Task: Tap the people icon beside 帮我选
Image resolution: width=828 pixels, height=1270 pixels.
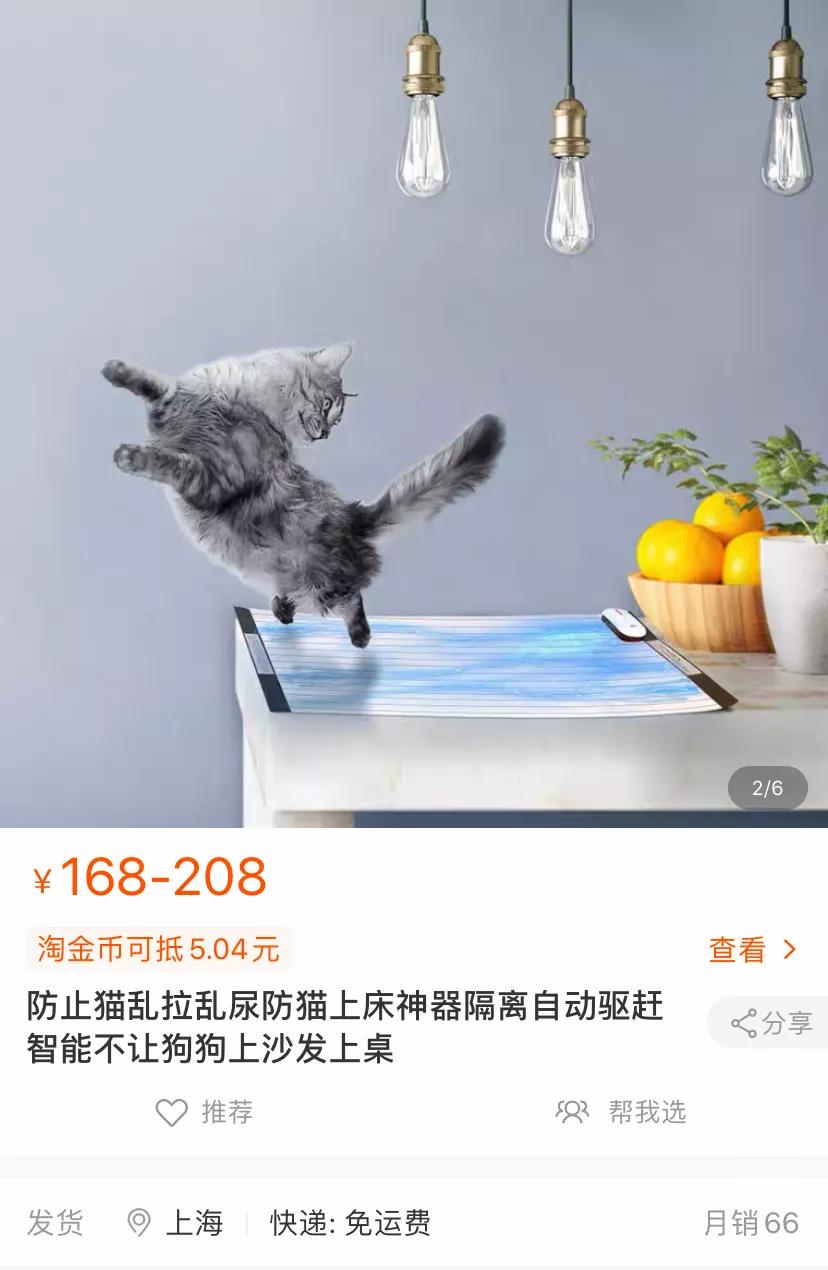Action: pos(570,1111)
